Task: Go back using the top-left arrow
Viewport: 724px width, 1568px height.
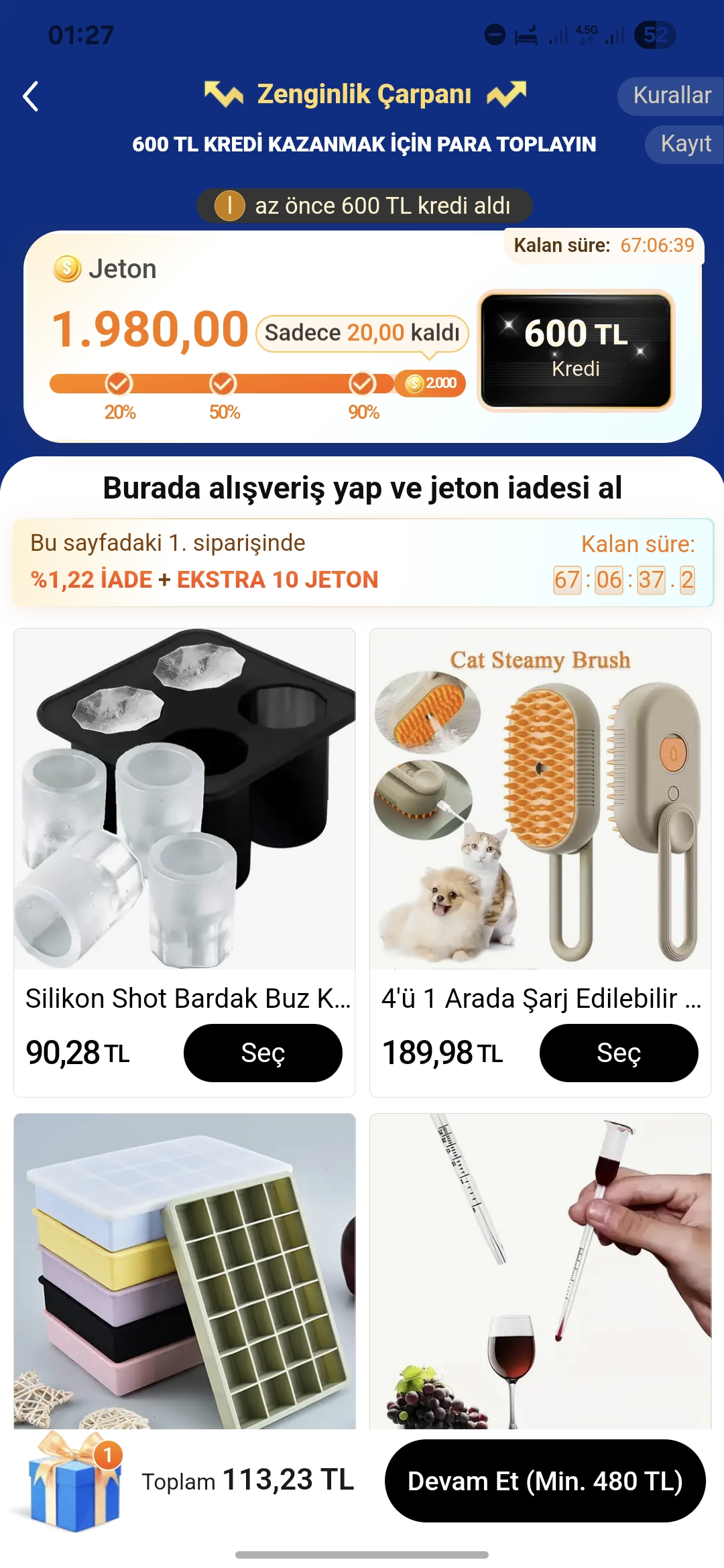Action: [31, 96]
